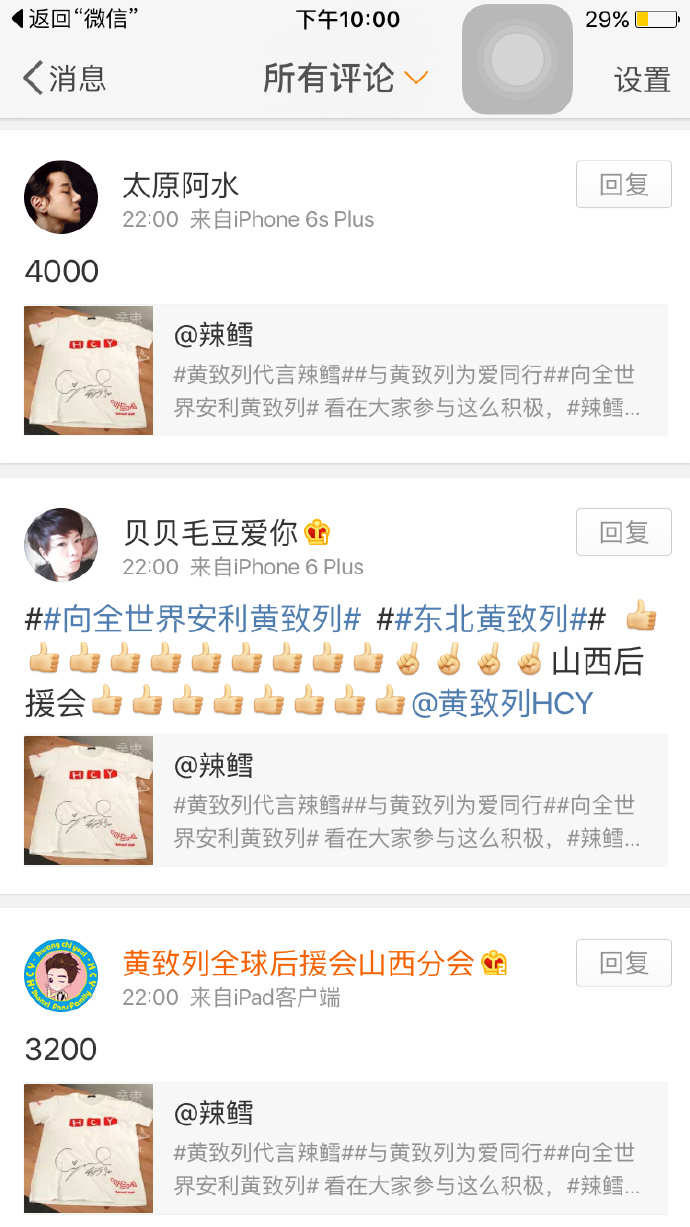The image size is (690, 1227).
Task: Reply to 太原阿水's comment
Action: click(x=623, y=185)
